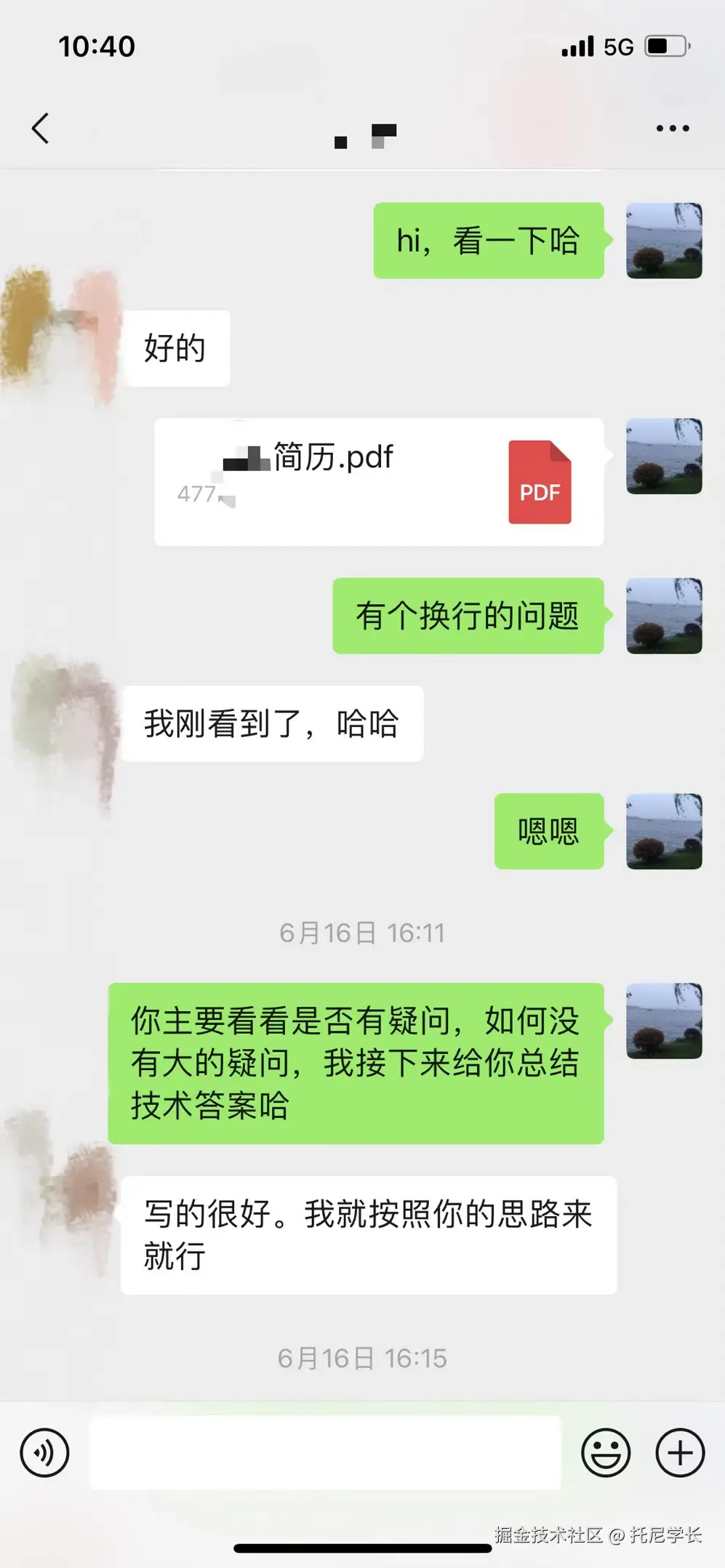Tap the 我刚看到了，哈哈 white bubble
The image size is (725, 1568).
[271, 723]
